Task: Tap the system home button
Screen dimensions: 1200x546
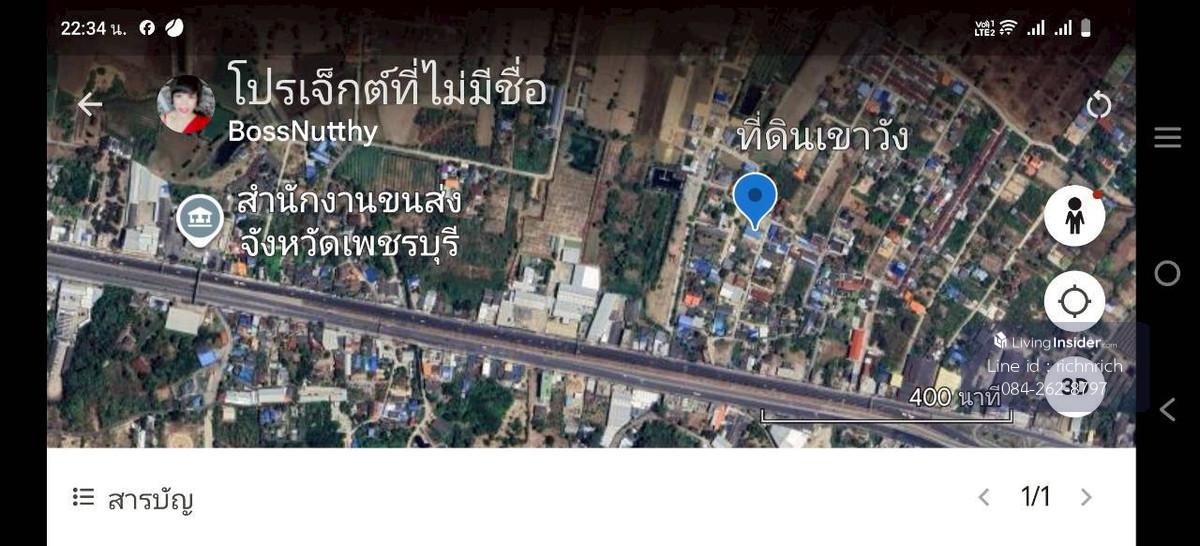Action: point(1167,273)
